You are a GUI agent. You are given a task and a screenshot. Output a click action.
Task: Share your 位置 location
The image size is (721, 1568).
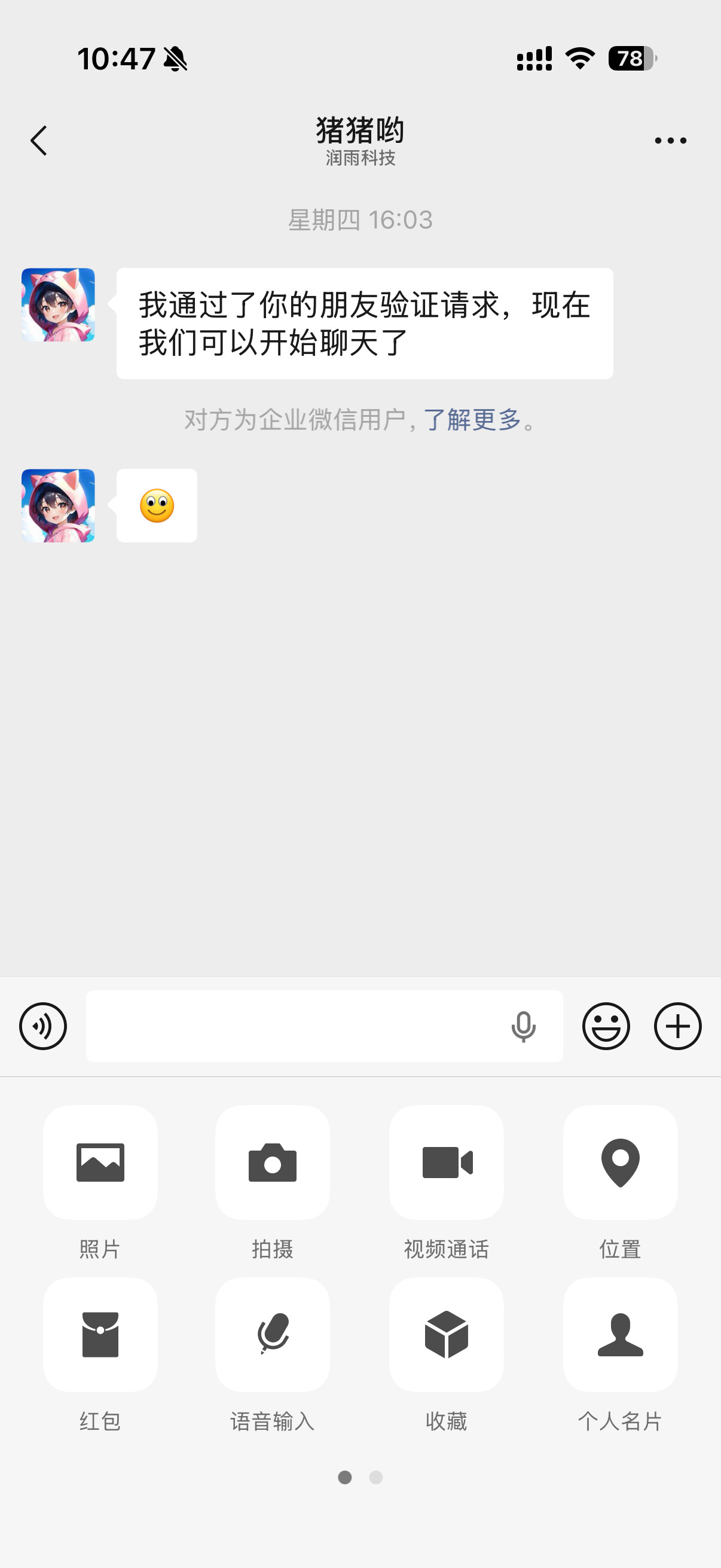620,1163
